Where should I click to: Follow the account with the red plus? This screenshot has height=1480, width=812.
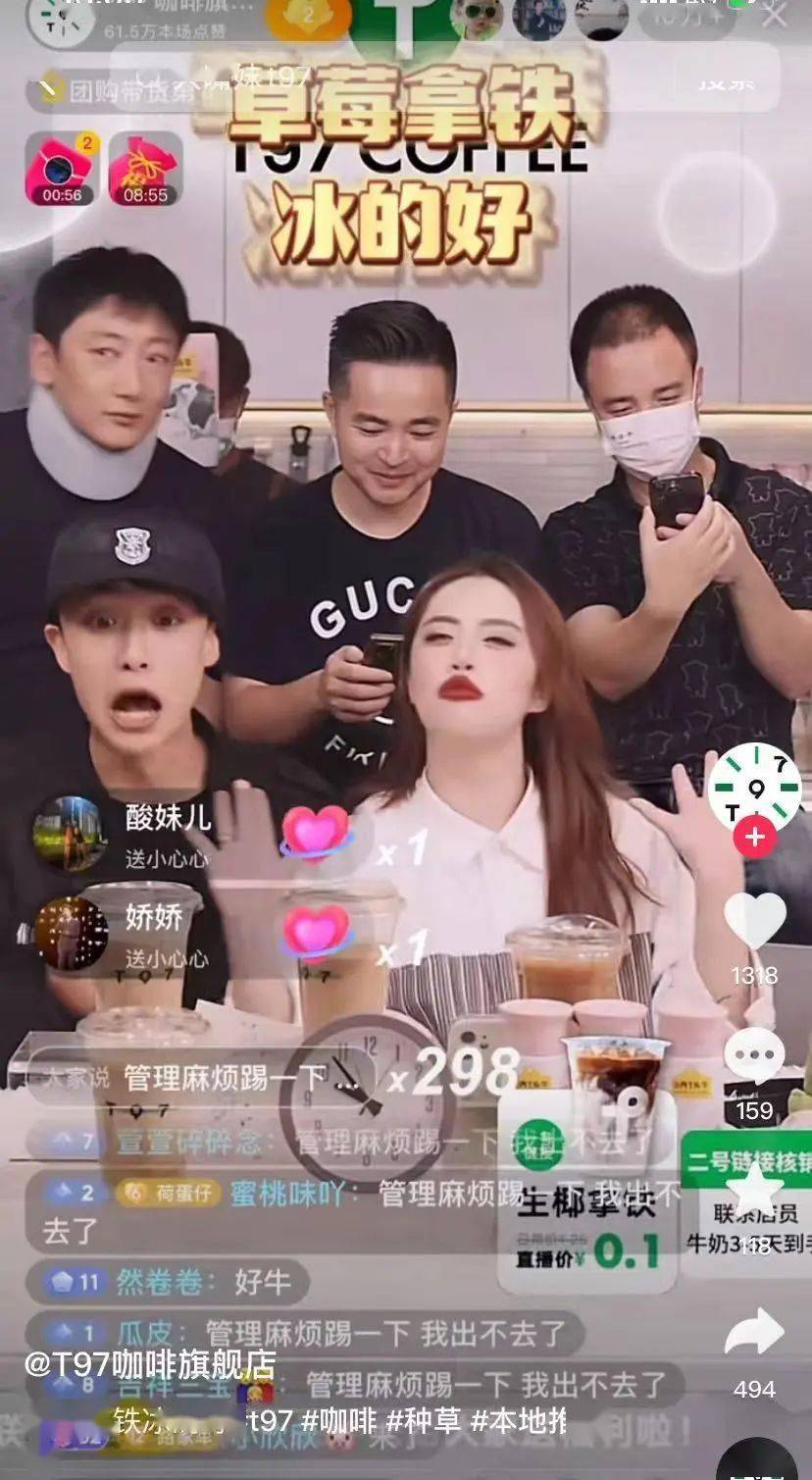754,839
